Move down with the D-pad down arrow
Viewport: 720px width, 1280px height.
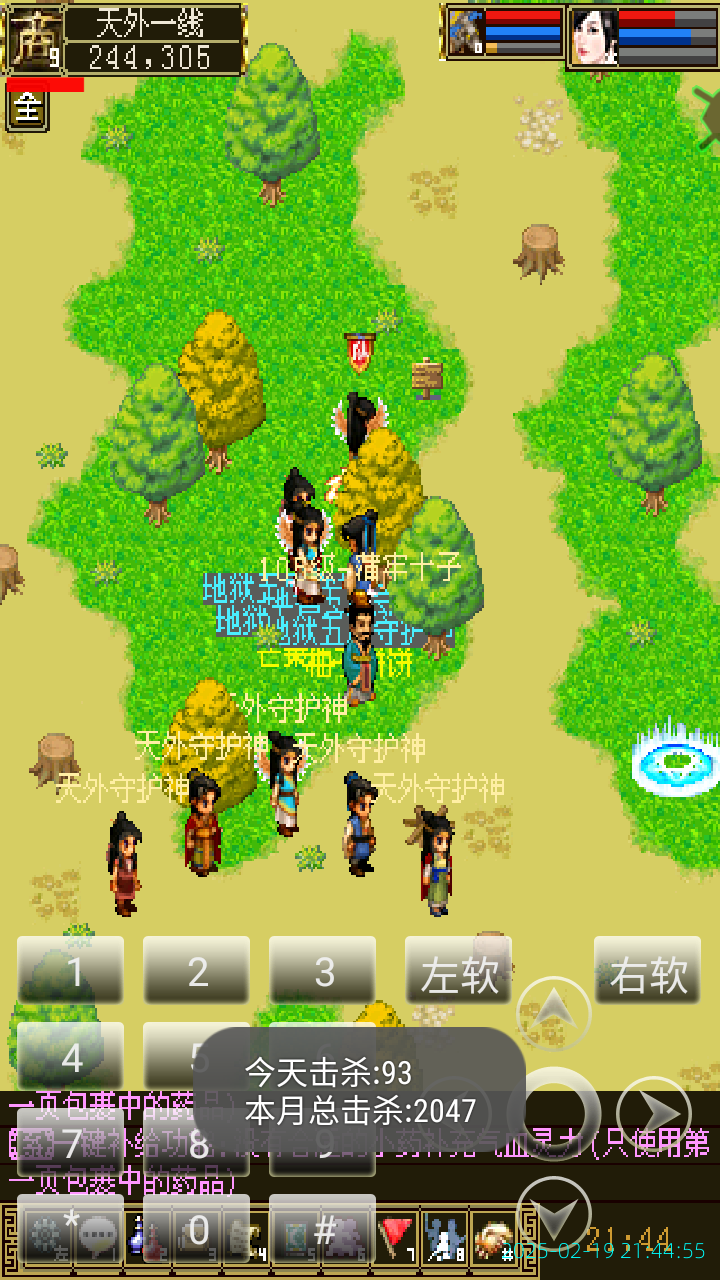point(554,1214)
